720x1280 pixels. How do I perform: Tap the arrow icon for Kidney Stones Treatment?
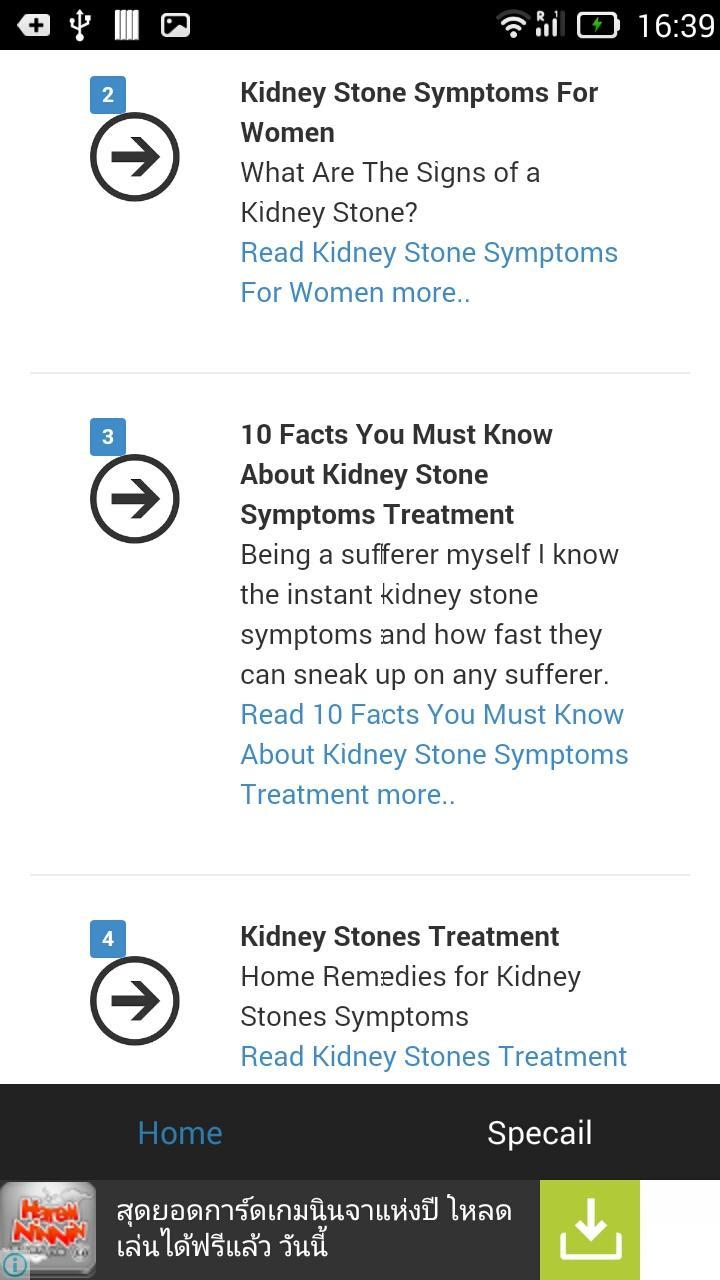pos(134,1000)
